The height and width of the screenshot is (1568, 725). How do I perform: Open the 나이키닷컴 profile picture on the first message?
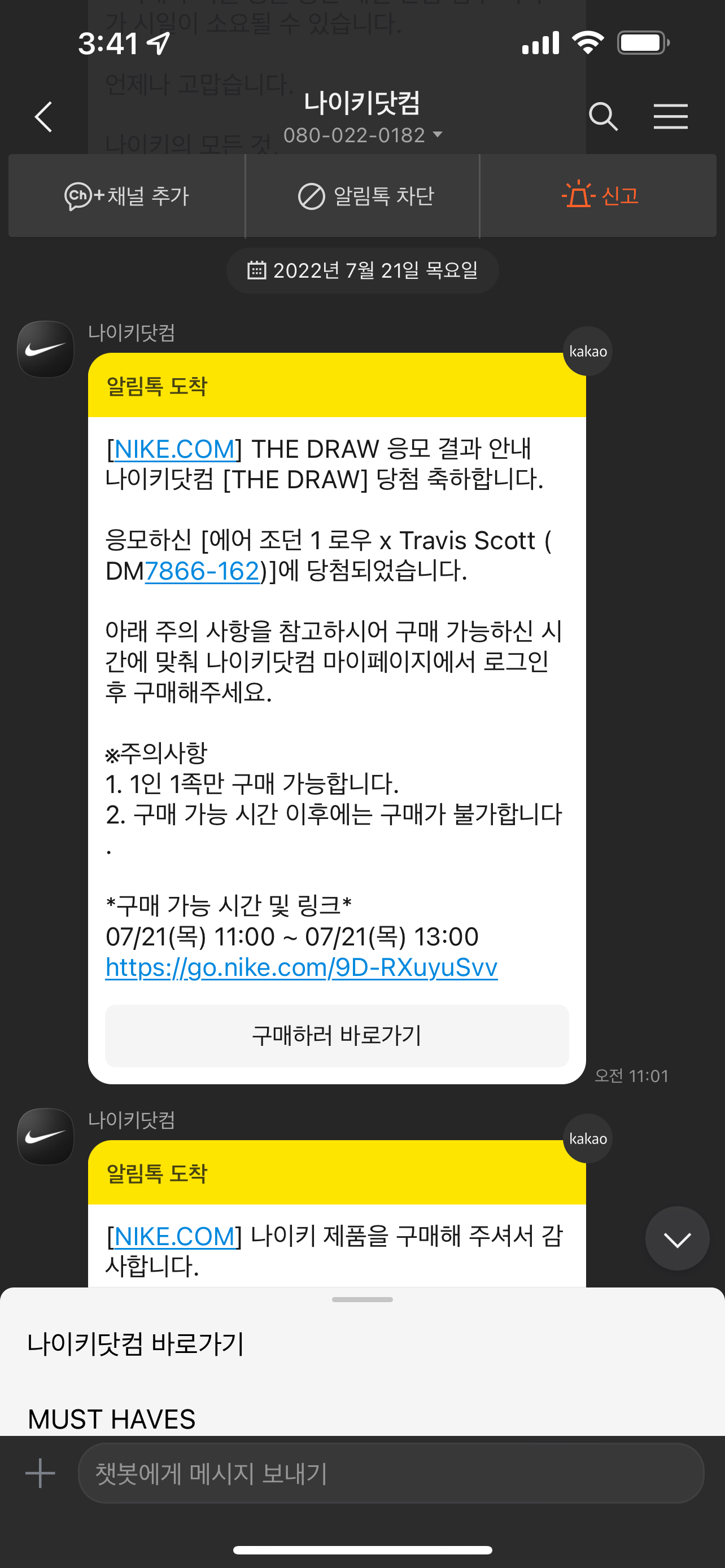[46, 349]
